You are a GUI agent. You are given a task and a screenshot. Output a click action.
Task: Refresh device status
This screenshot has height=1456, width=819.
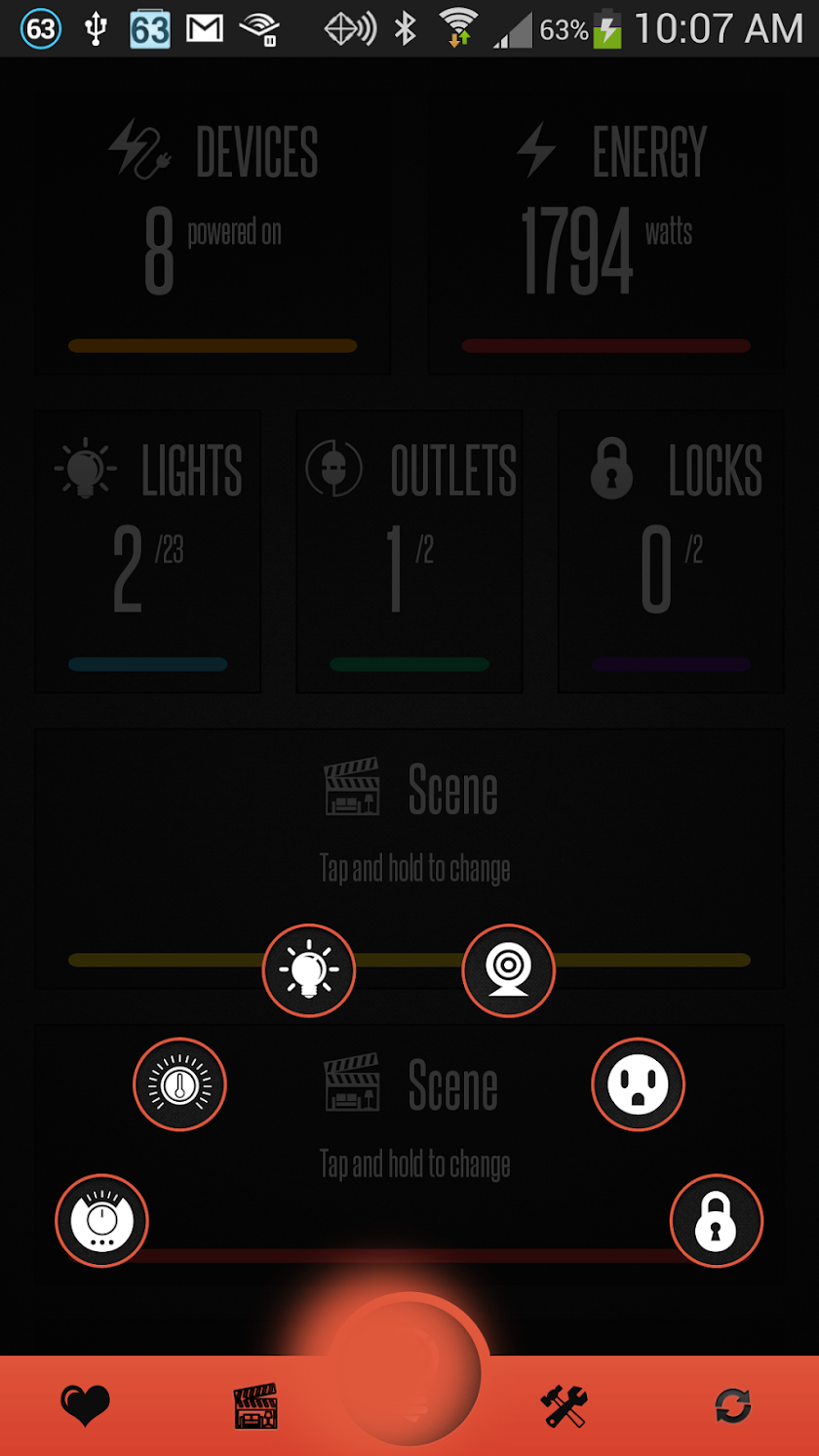click(x=733, y=1406)
